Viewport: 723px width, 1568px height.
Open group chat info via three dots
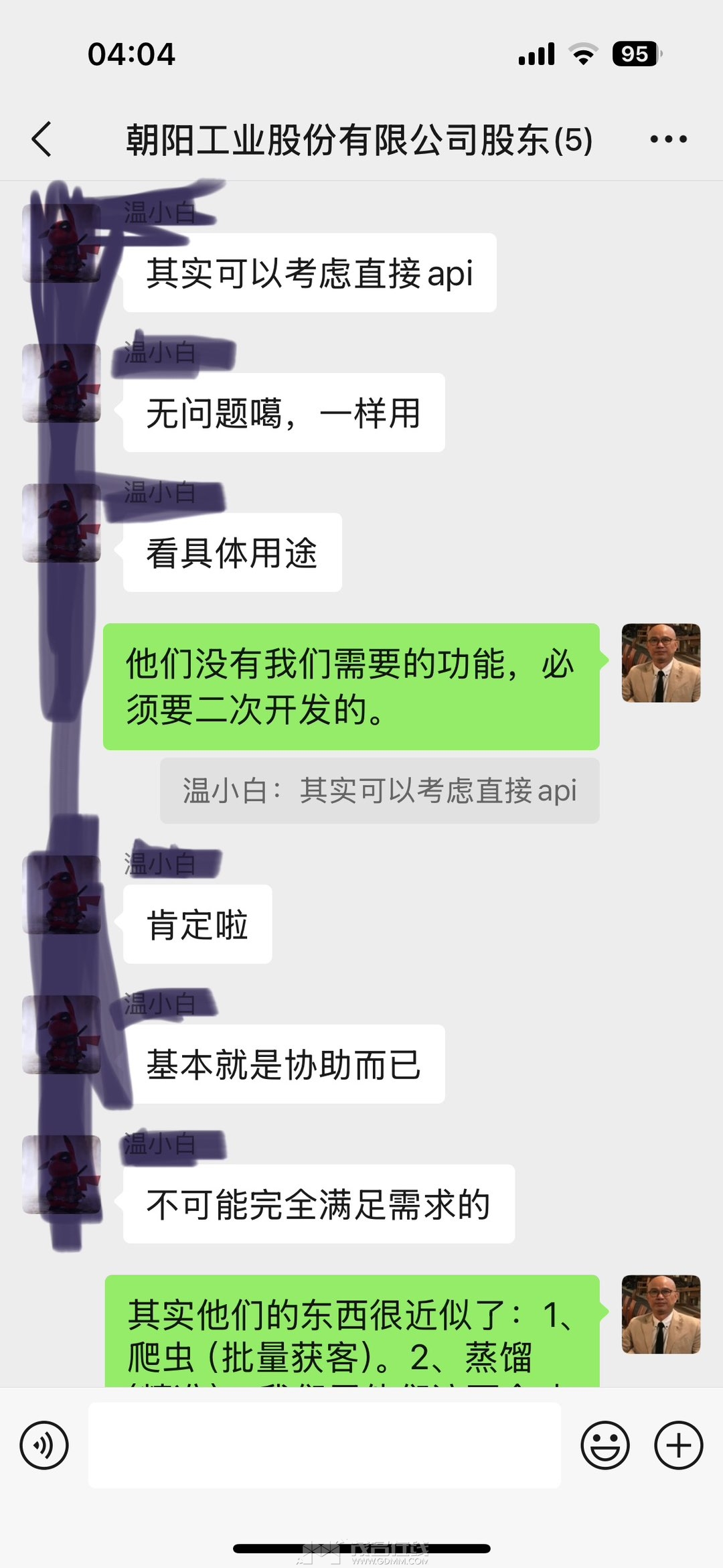pos(668,139)
